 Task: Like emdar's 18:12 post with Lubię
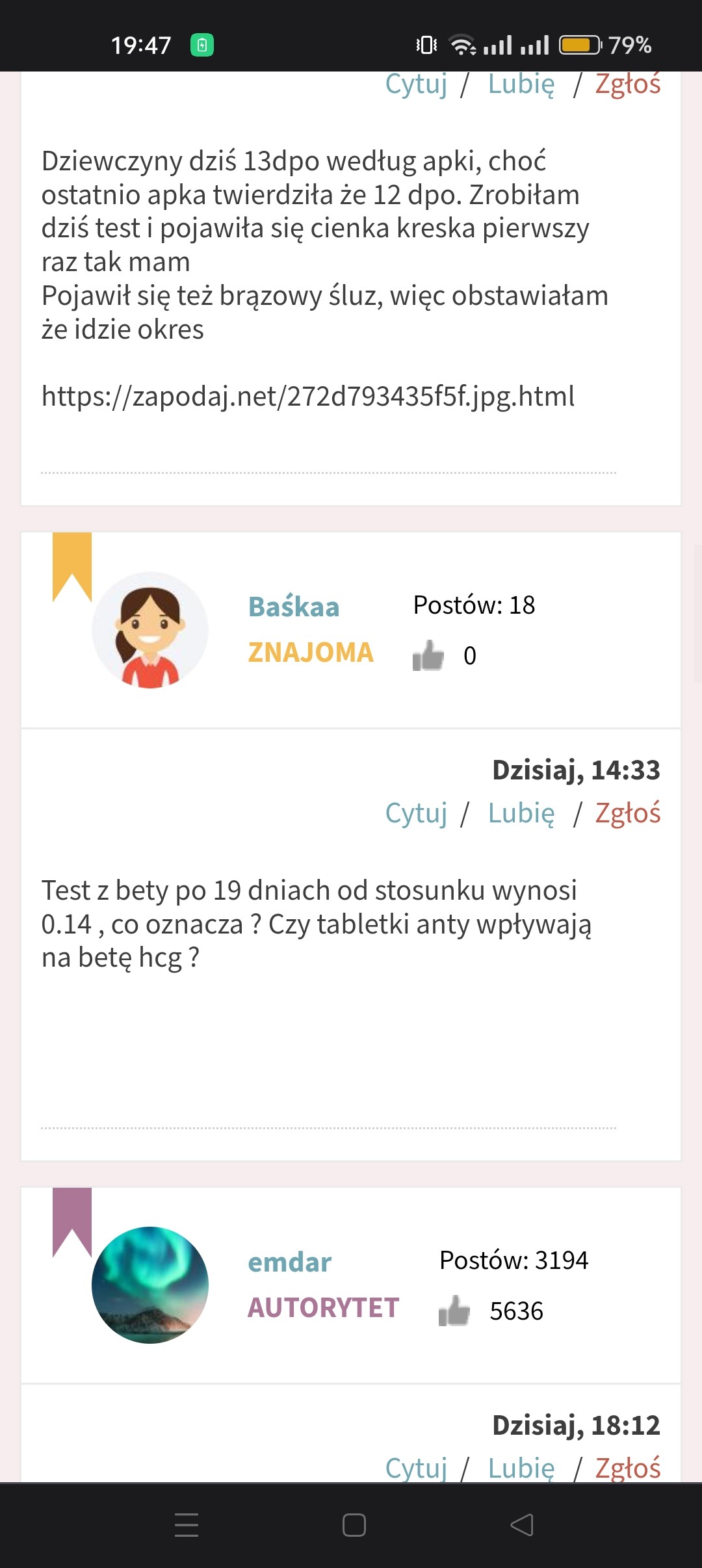click(521, 1468)
